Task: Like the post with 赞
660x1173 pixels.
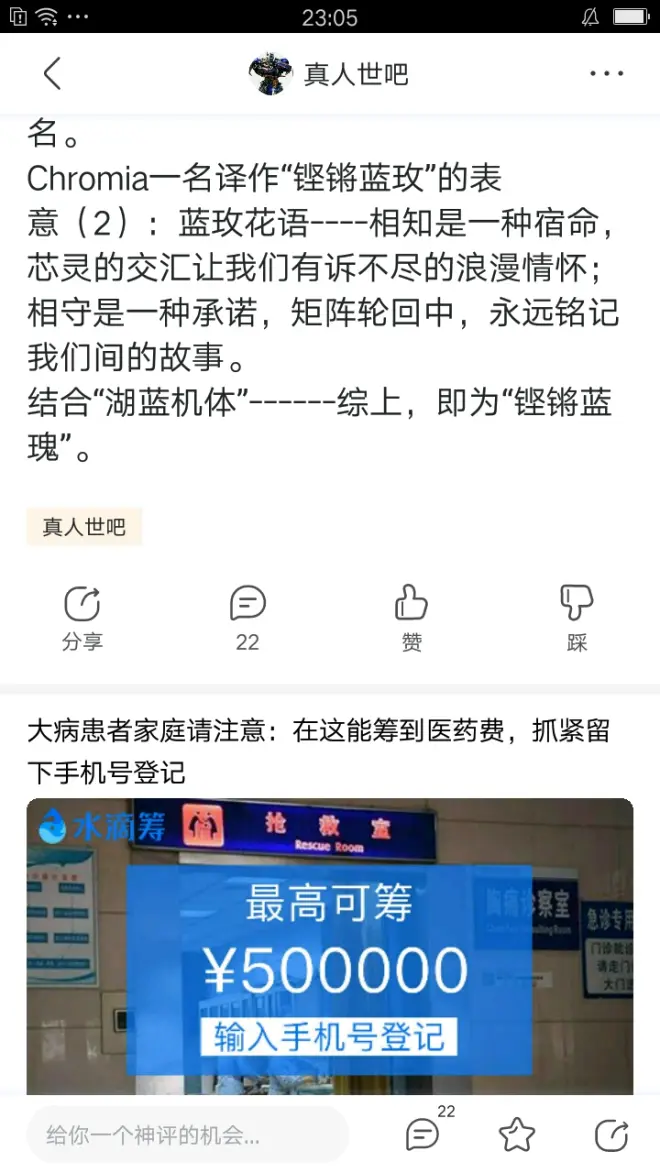Action: click(411, 618)
